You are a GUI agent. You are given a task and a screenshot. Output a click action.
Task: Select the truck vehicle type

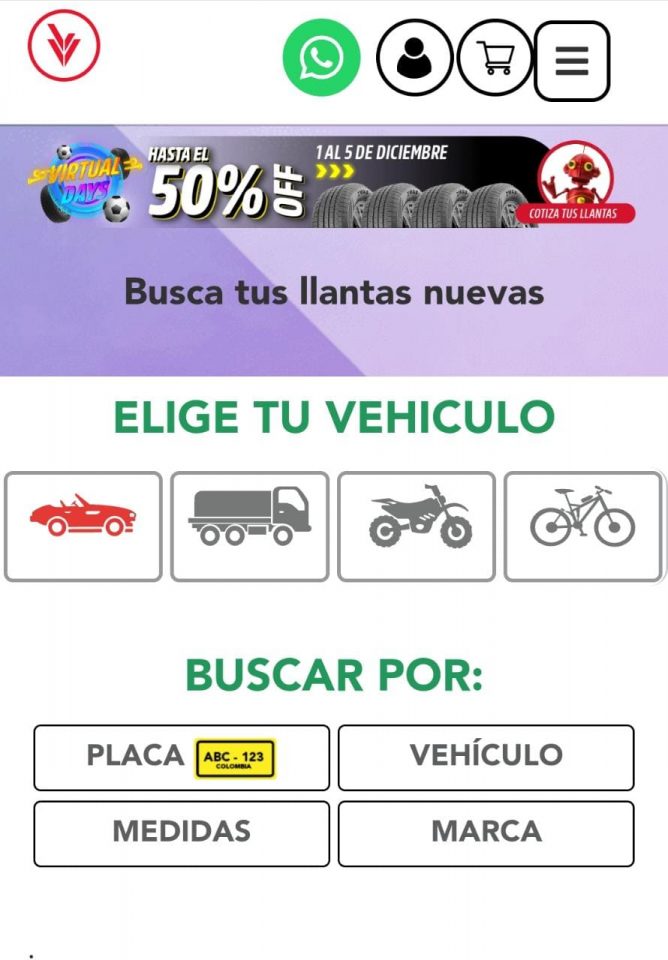[x=249, y=526]
